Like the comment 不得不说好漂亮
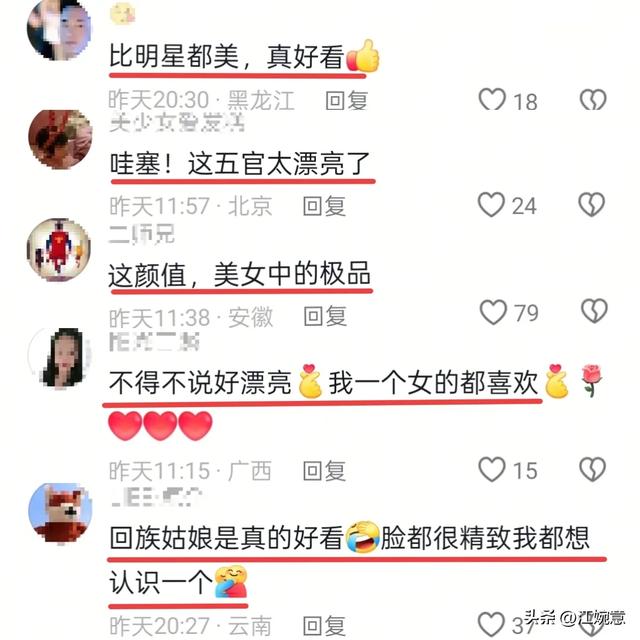The width and height of the screenshot is (640, 640). (x=491, y=469)
